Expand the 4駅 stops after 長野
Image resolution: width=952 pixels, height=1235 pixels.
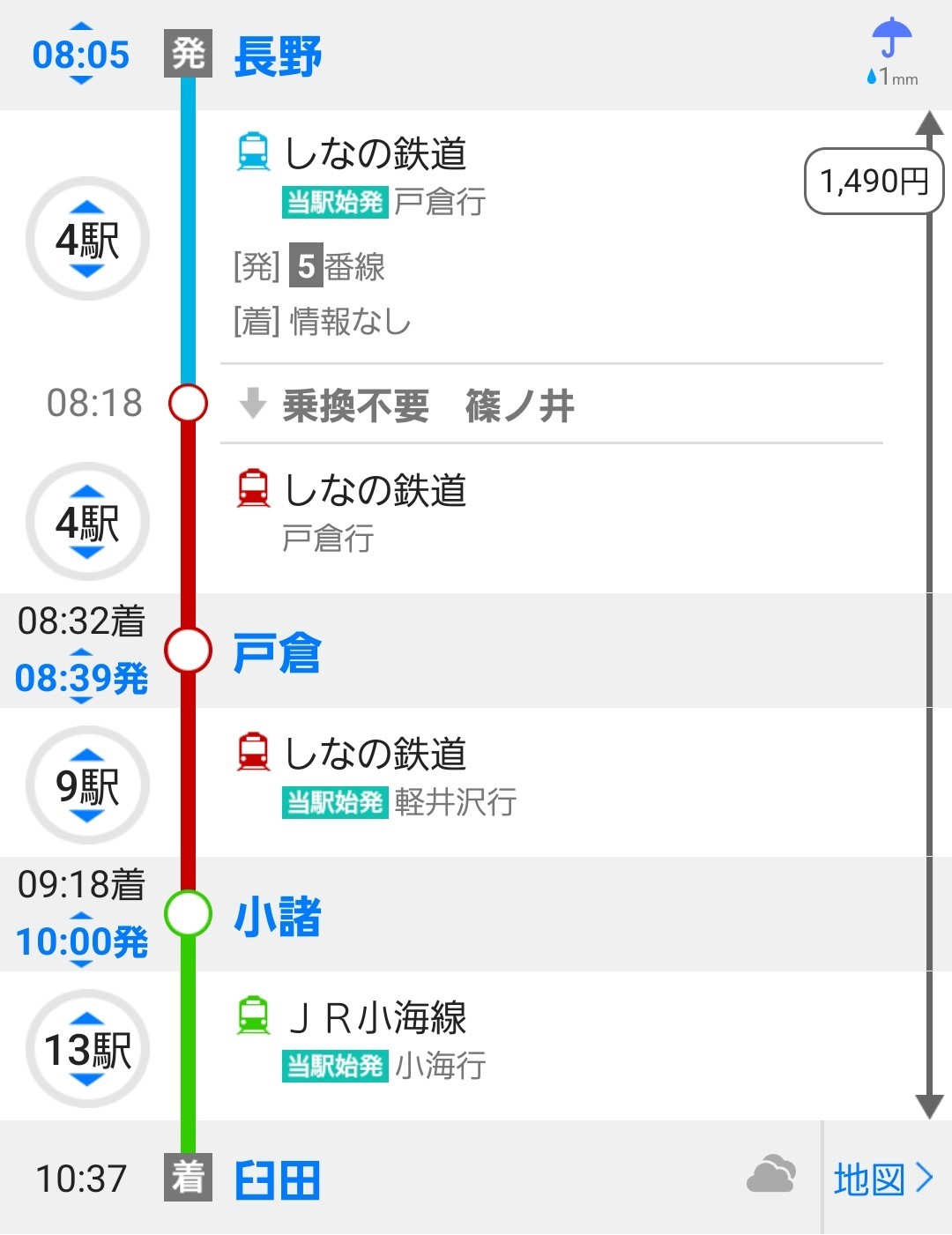pos(87,239)
